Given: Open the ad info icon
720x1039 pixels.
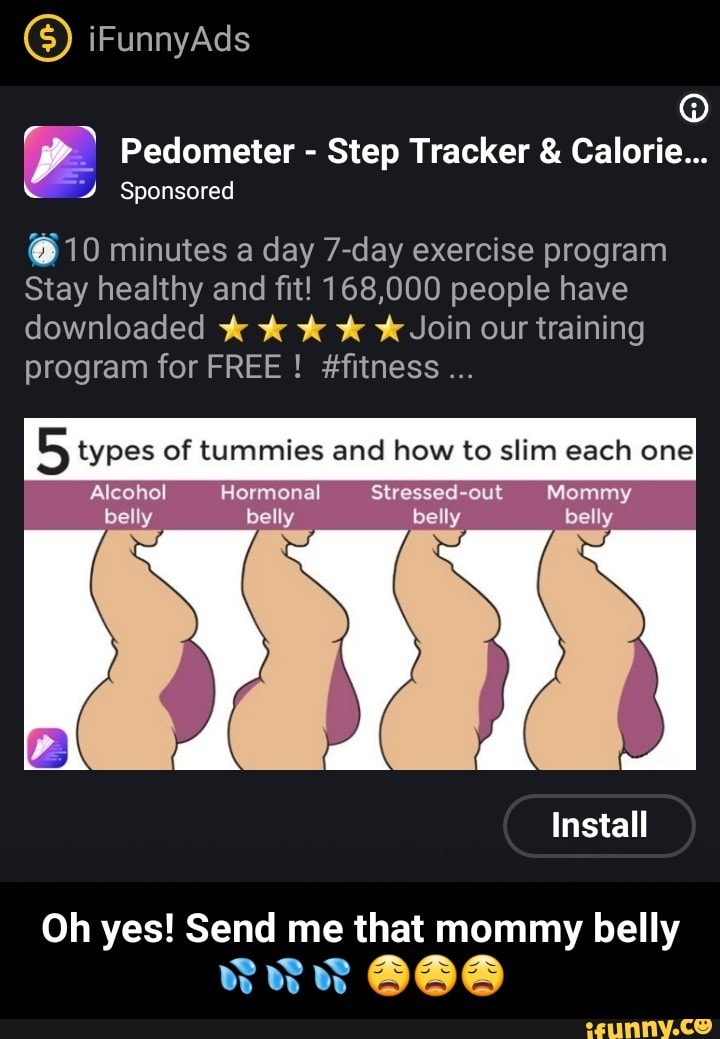Looking at the screenshot, I should click(694, 109).
